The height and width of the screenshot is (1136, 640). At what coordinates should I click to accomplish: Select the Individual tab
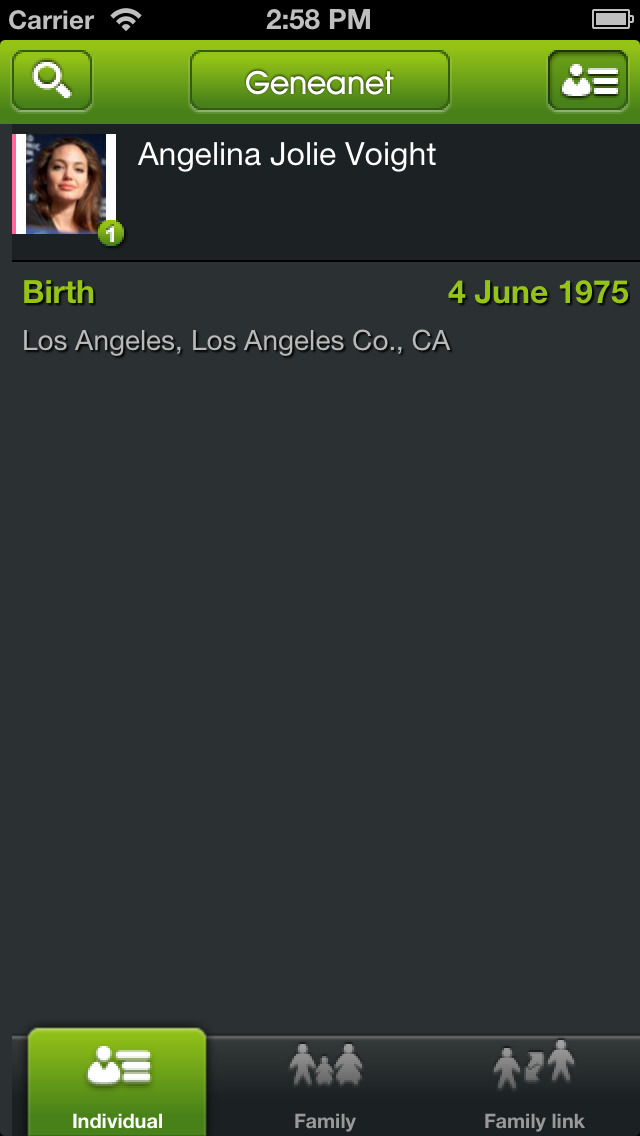click(117, 1082)
